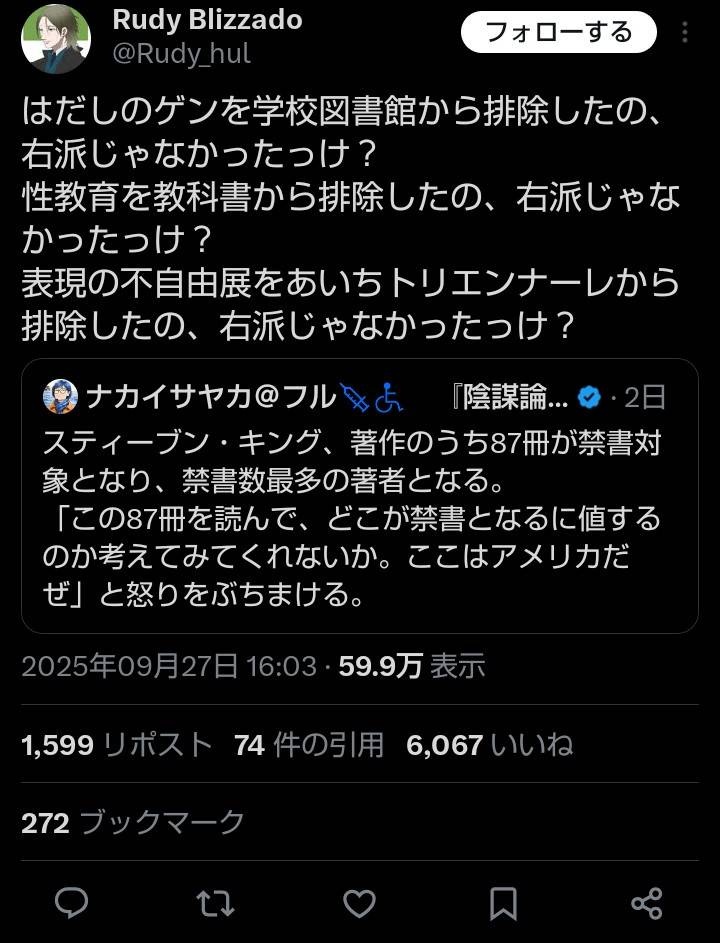Reply to the post via comment icon
This screenshot has height=943, width=720.
click(71, 903)
